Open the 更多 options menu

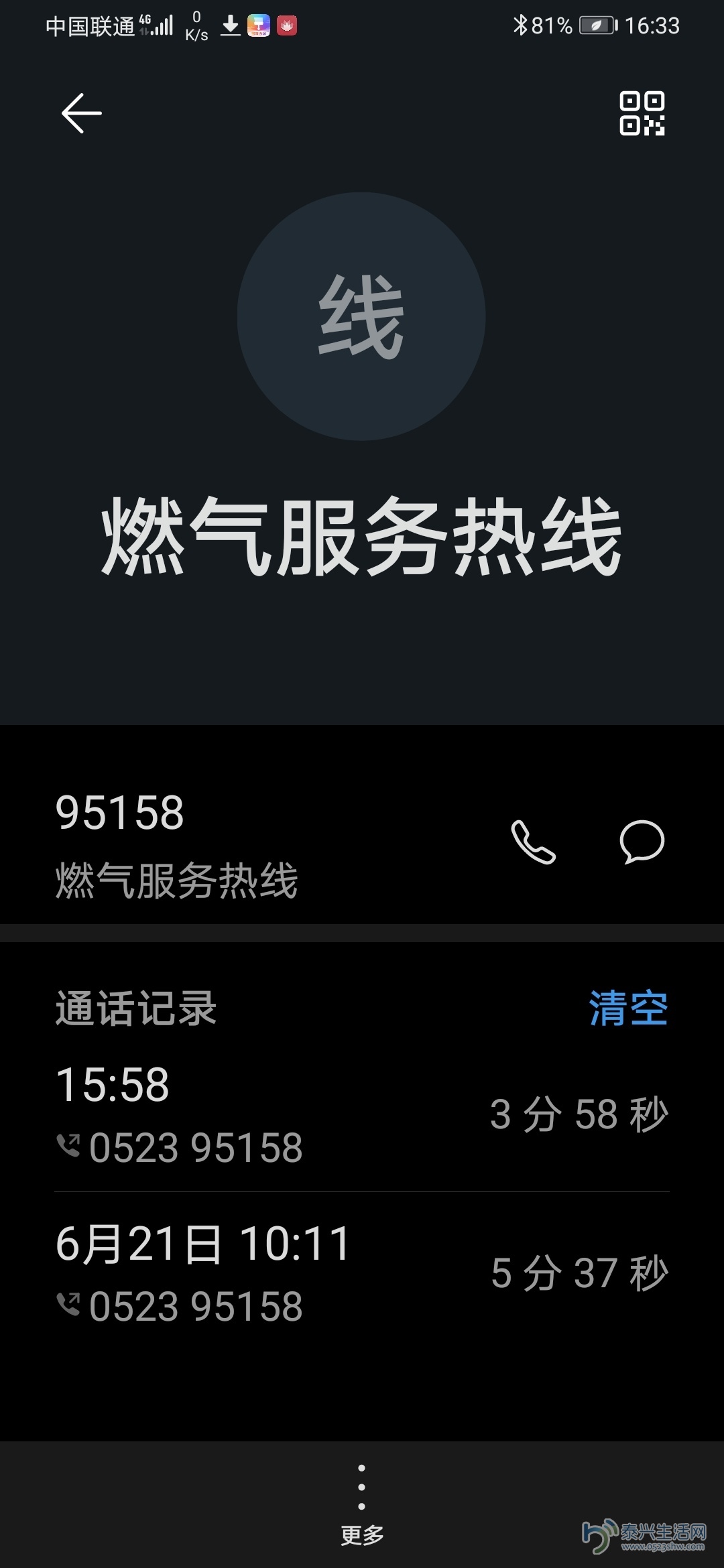coord(362,1504)
